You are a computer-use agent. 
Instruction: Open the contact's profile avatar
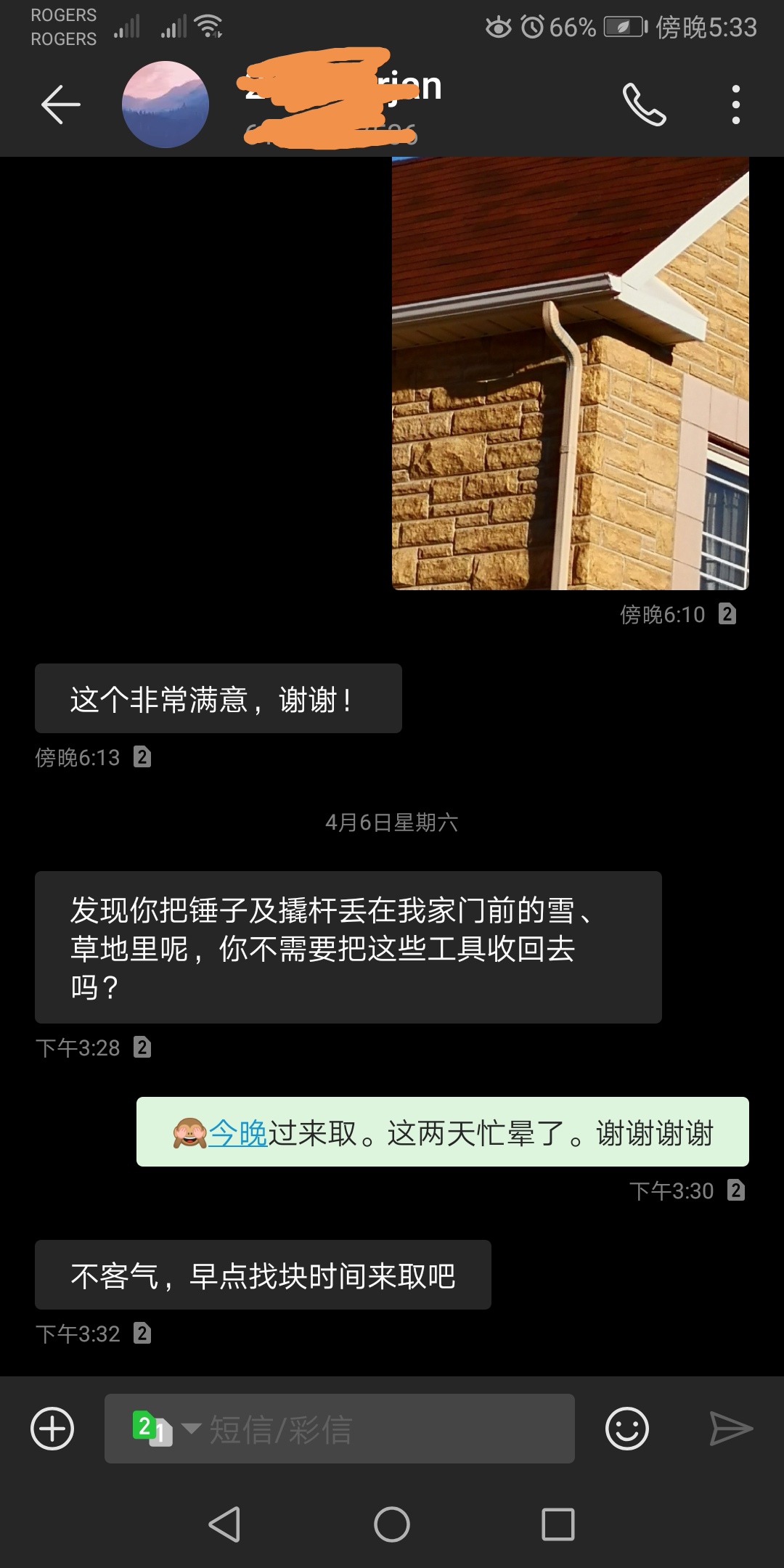coord(166,105)
